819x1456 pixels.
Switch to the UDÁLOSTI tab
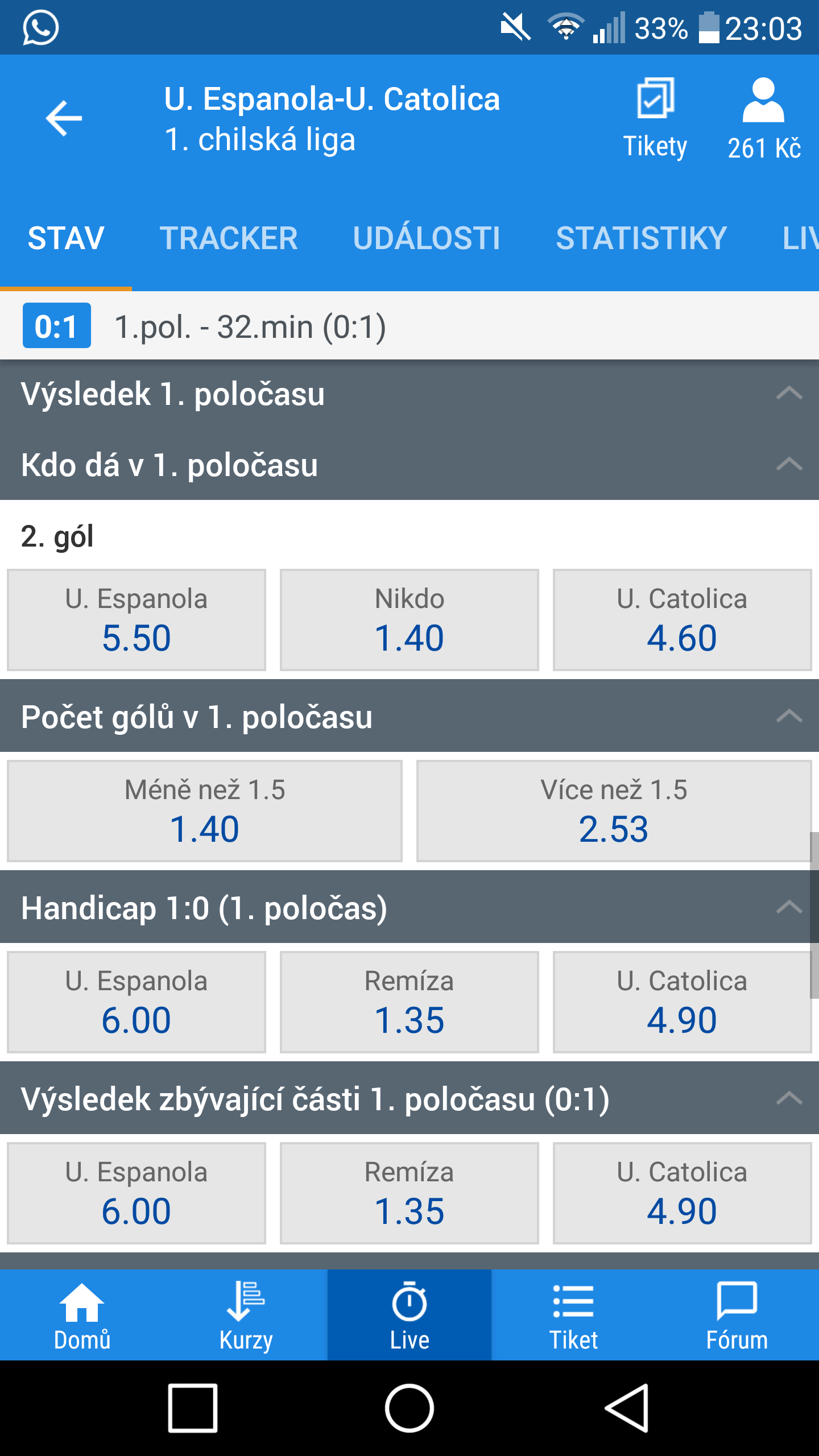click(x=427, y=238)
